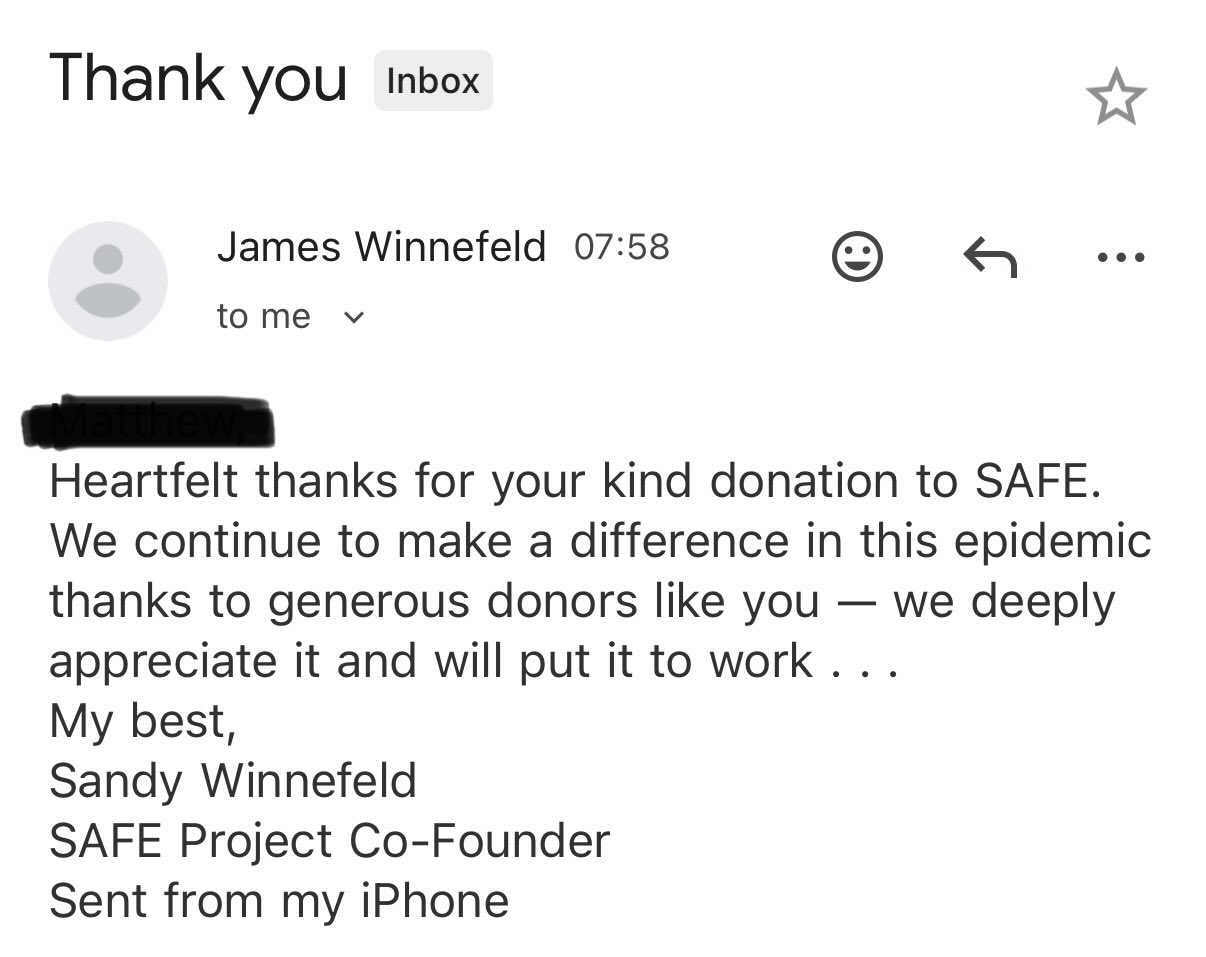The width and height of the screenshot is (1206, 957).
Task: Tap the Inbox label chip
Action: coord(432,80)
